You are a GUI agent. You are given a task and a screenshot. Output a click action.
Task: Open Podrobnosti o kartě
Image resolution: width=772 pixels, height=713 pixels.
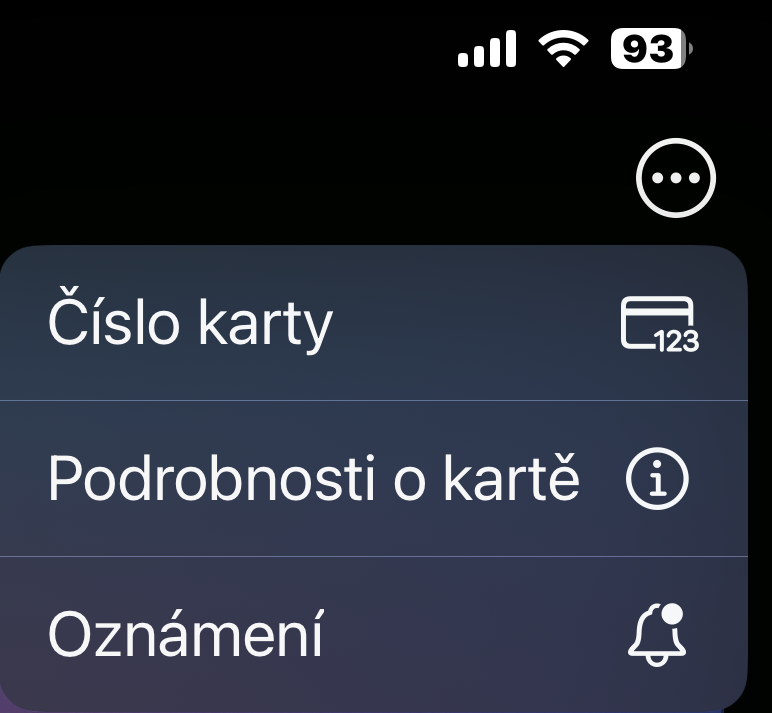(x=372, y=479)
